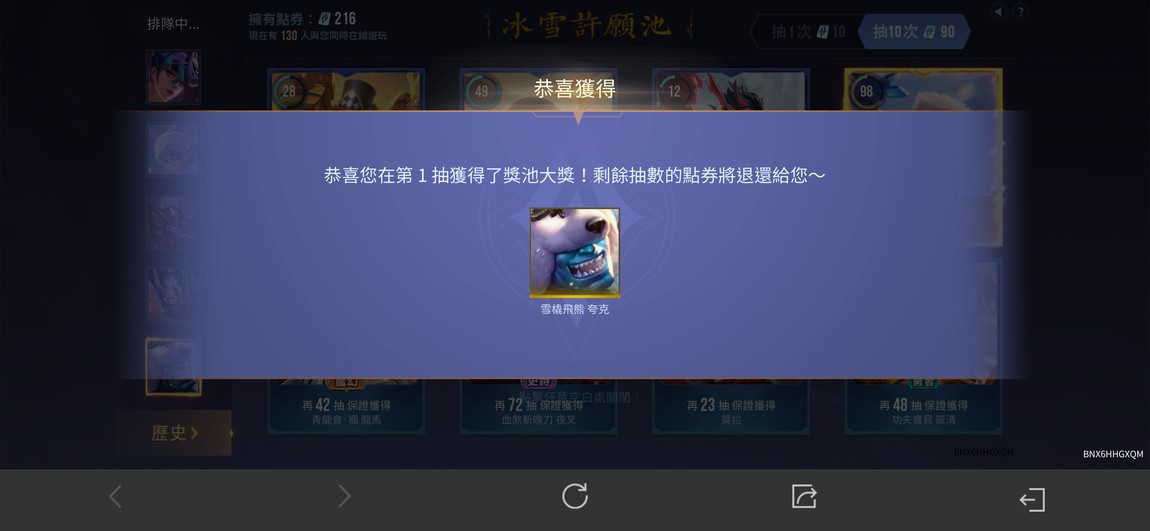This screenshot has height=531, width=1150.
Task: Reload the page with the refresh icon
Action: point(575,496)
